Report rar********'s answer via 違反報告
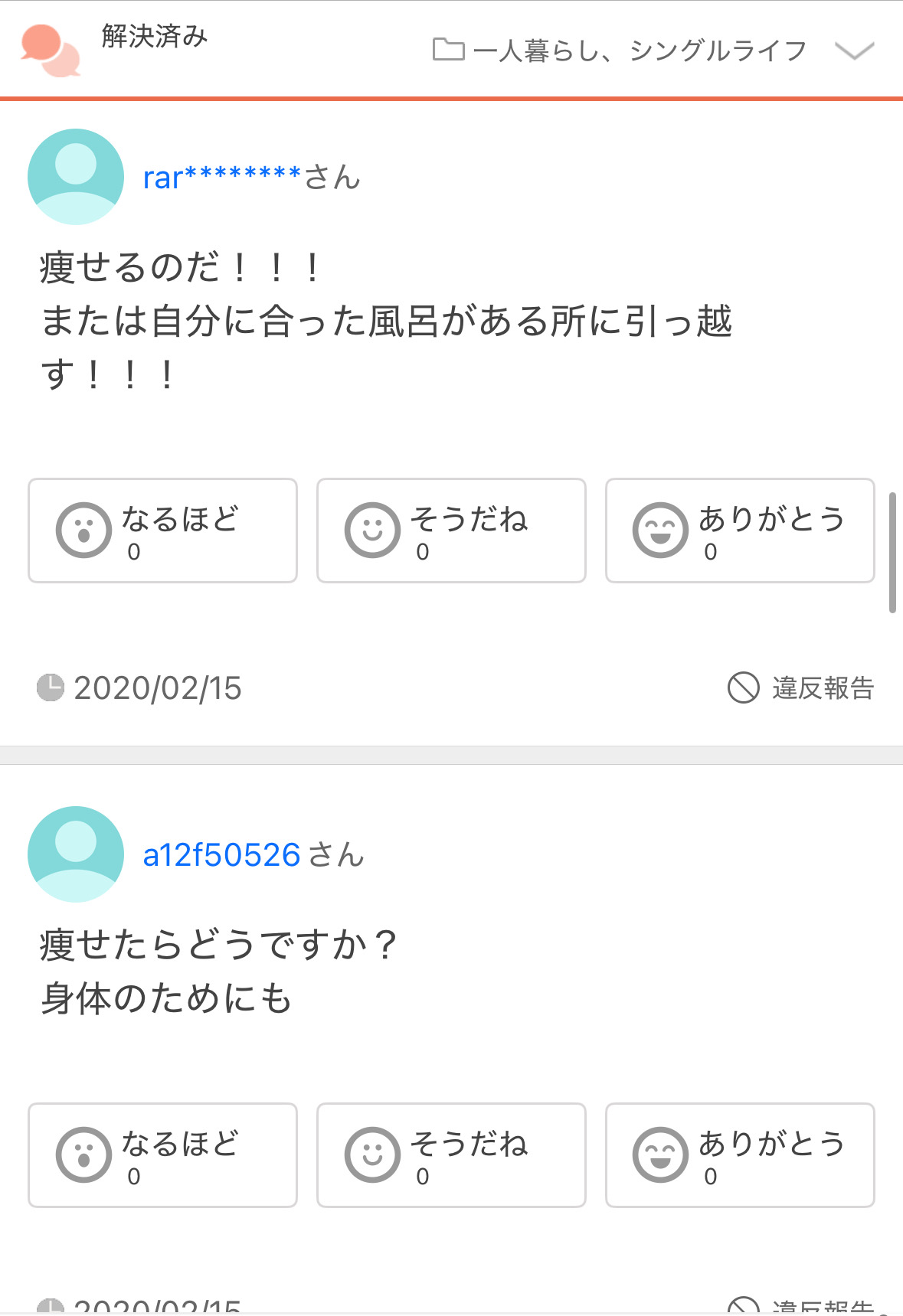Image resolution: width=903 pixels, height=1316 pixels. [x=801, y=687]
